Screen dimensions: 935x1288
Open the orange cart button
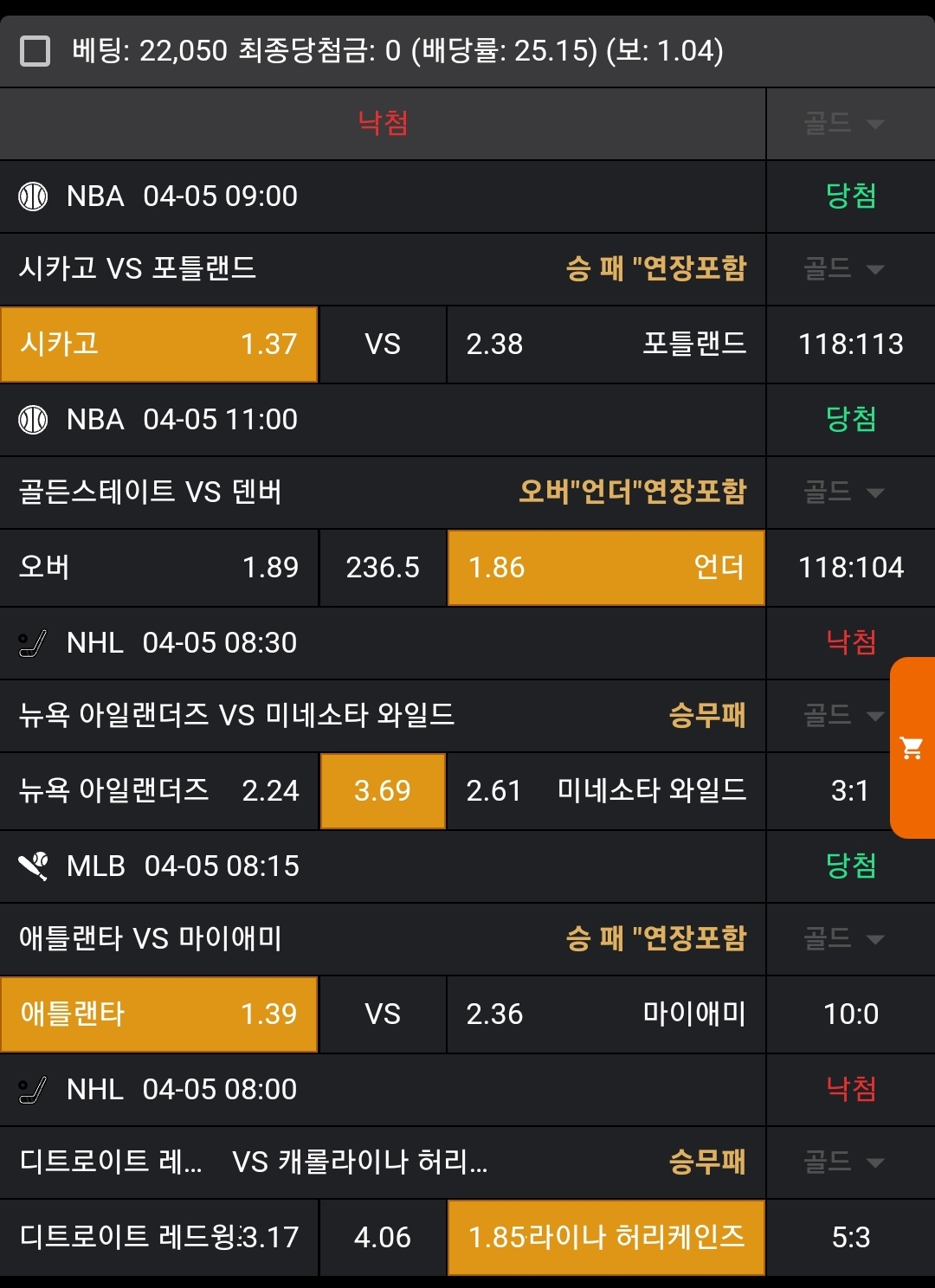912,748
